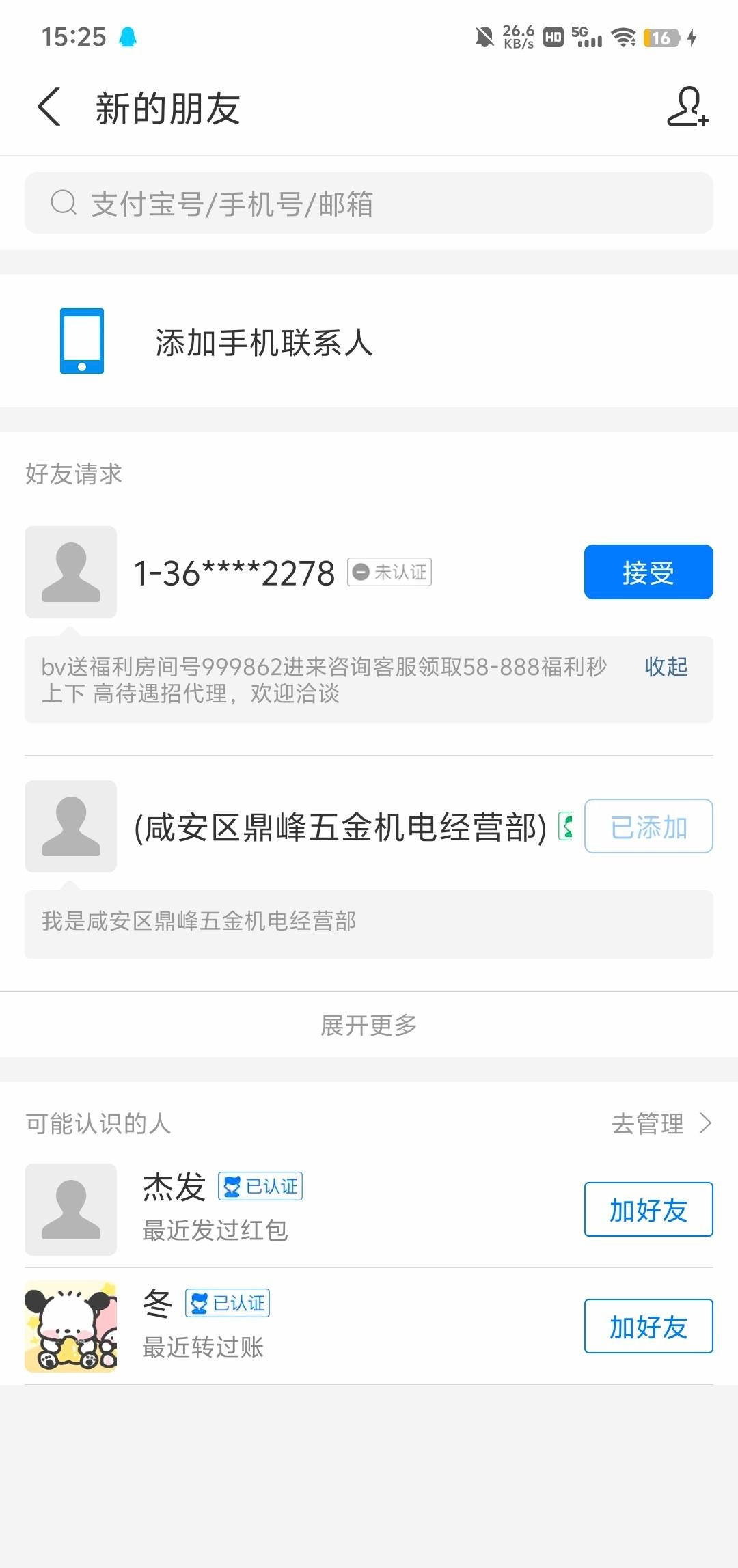Open the add friend icon

(687, 107)
